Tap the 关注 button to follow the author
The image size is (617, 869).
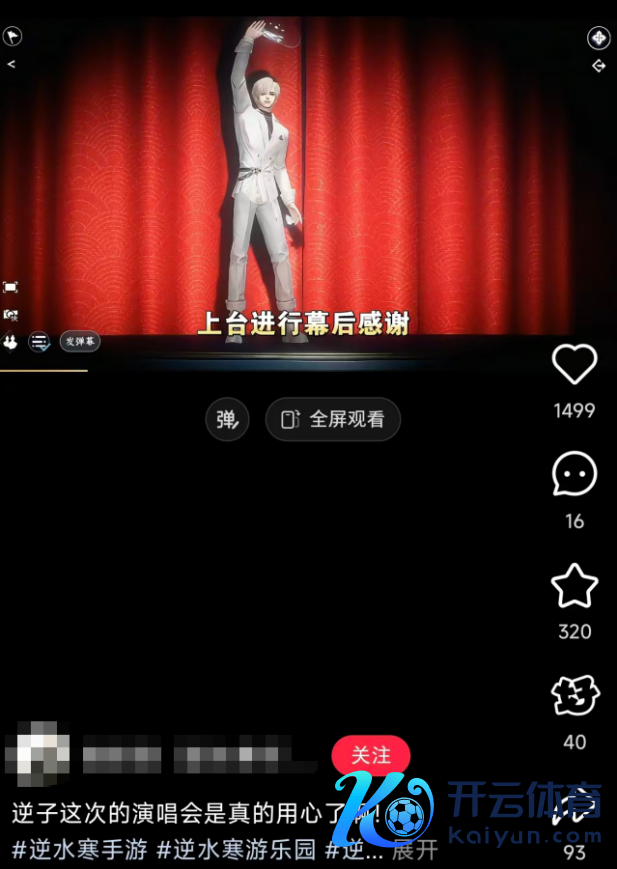pos(370,755)
